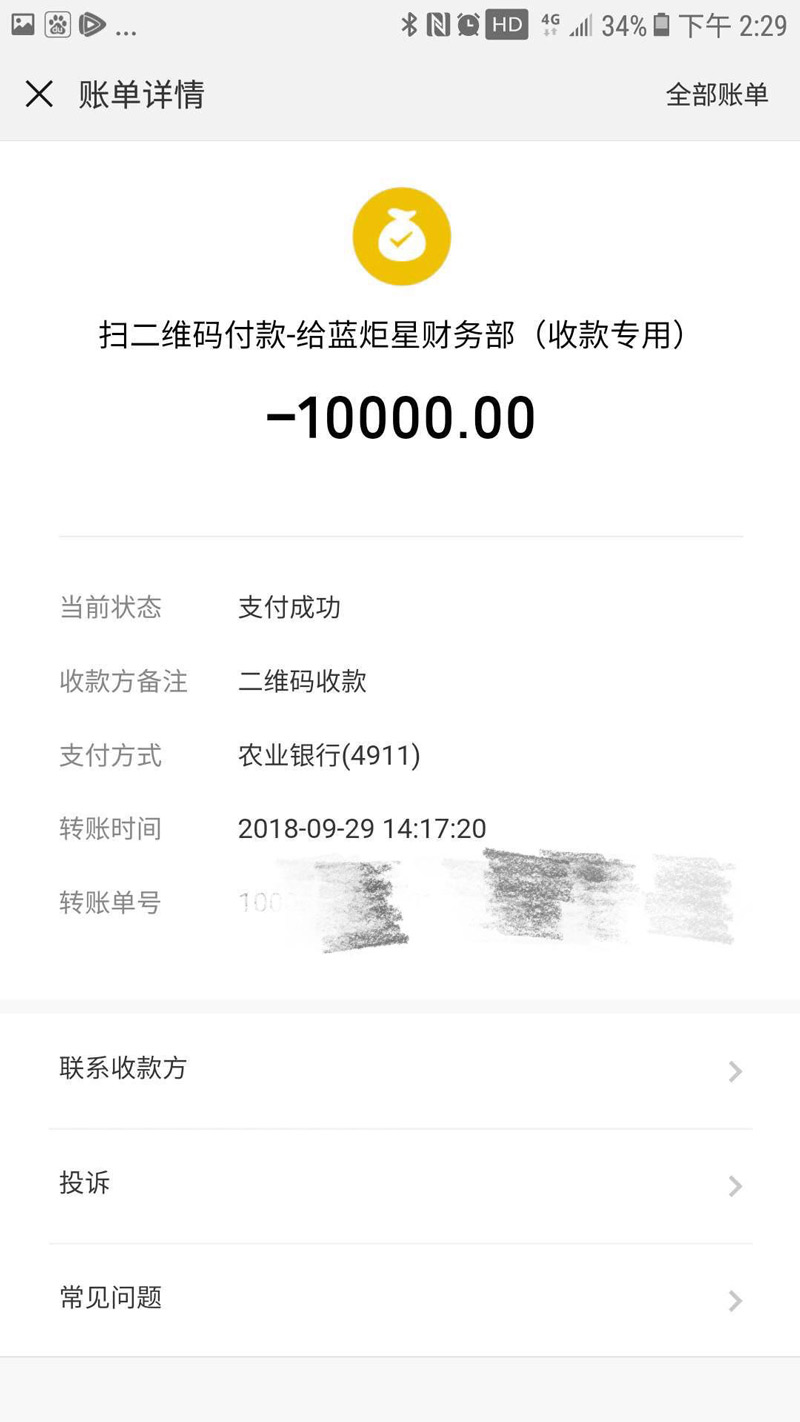Screen dimensions: 800x1422
Task: Click the gallery notification icon top left
Action: (22, 25)
